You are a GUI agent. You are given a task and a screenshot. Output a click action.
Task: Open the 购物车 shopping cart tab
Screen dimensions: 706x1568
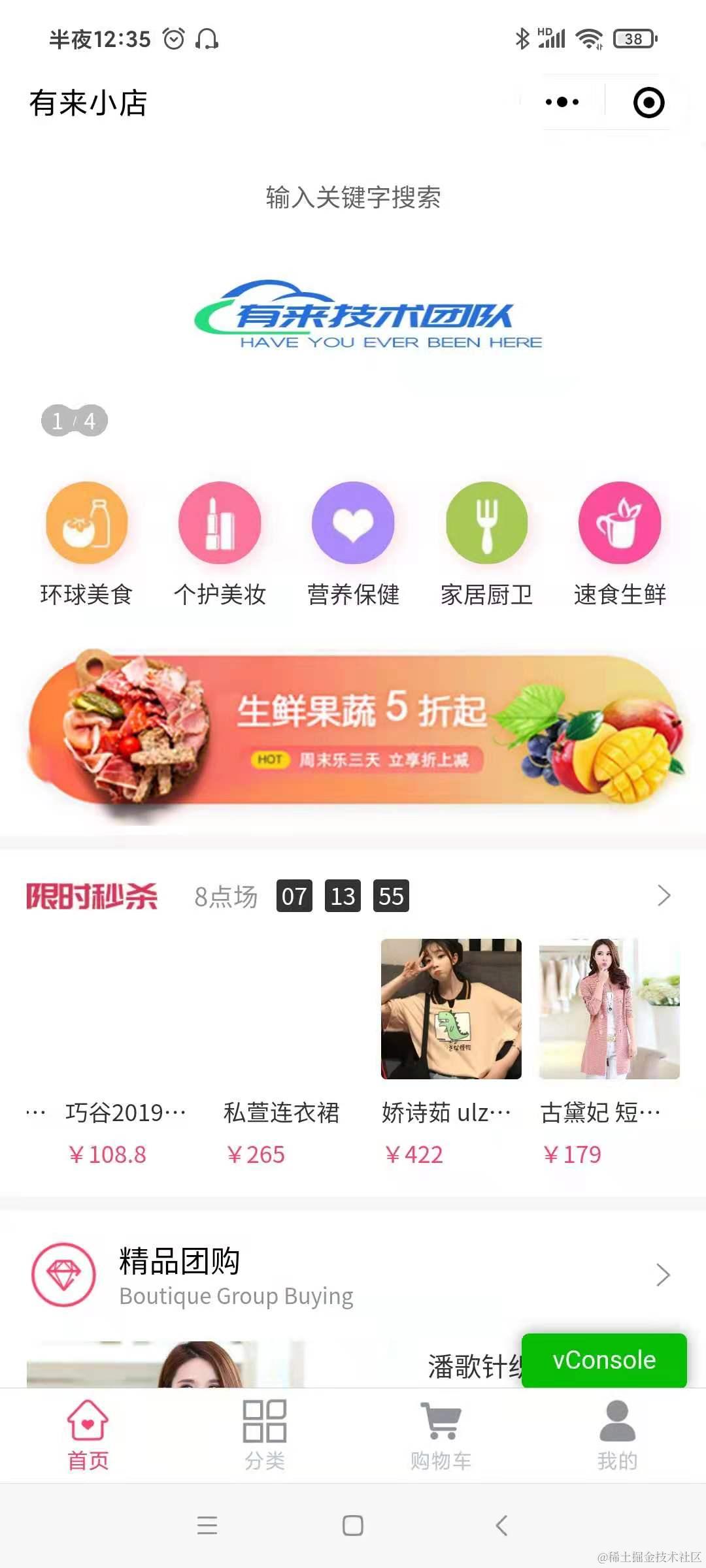(x=441, y=1435)
